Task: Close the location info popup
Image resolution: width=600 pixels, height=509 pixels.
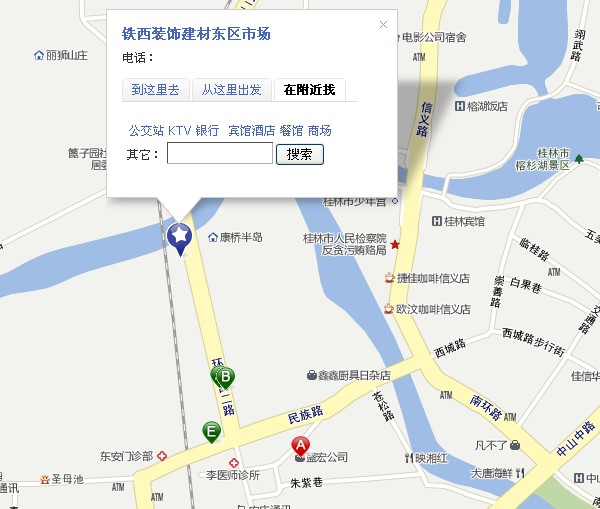Action: pyautogui.click(x=383, y=25)
